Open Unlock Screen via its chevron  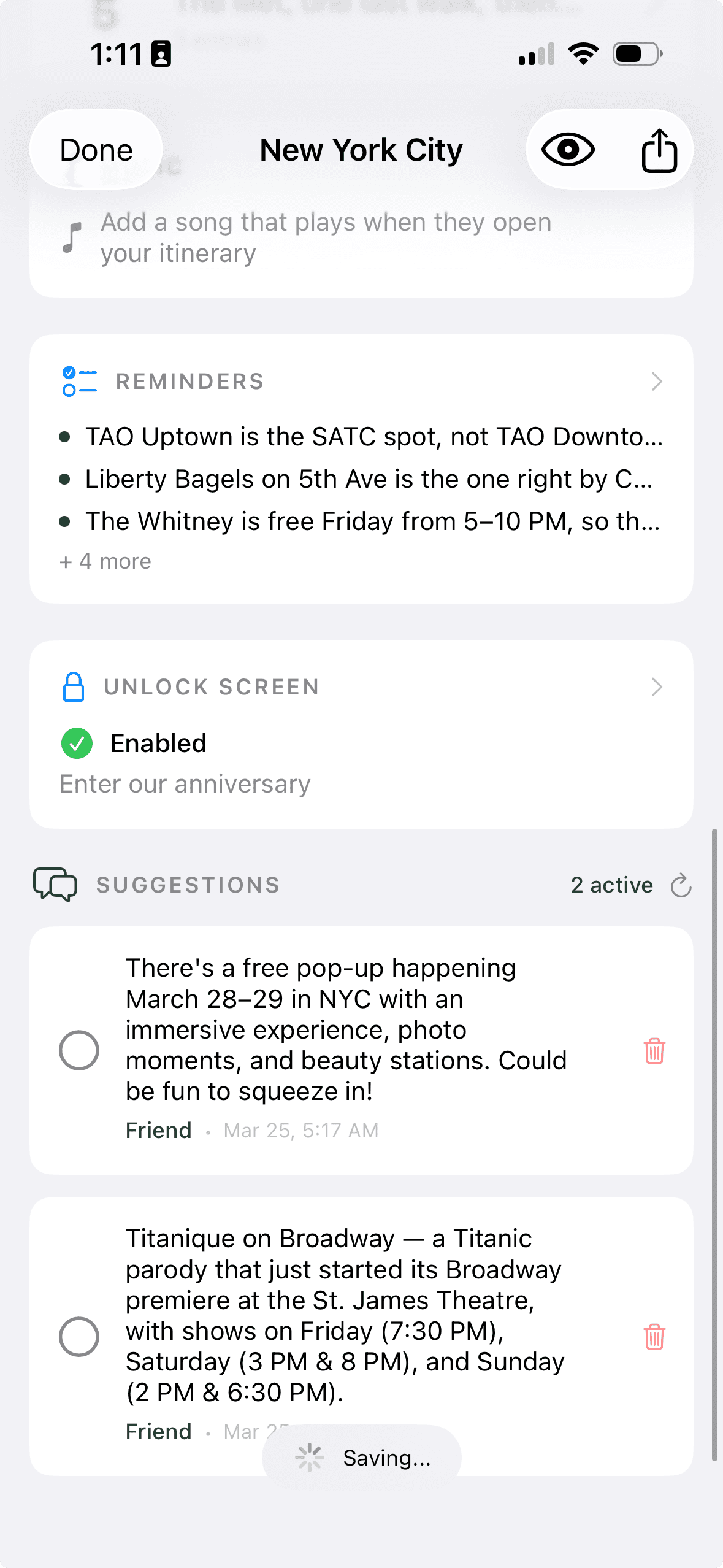(x=657, y=687)
